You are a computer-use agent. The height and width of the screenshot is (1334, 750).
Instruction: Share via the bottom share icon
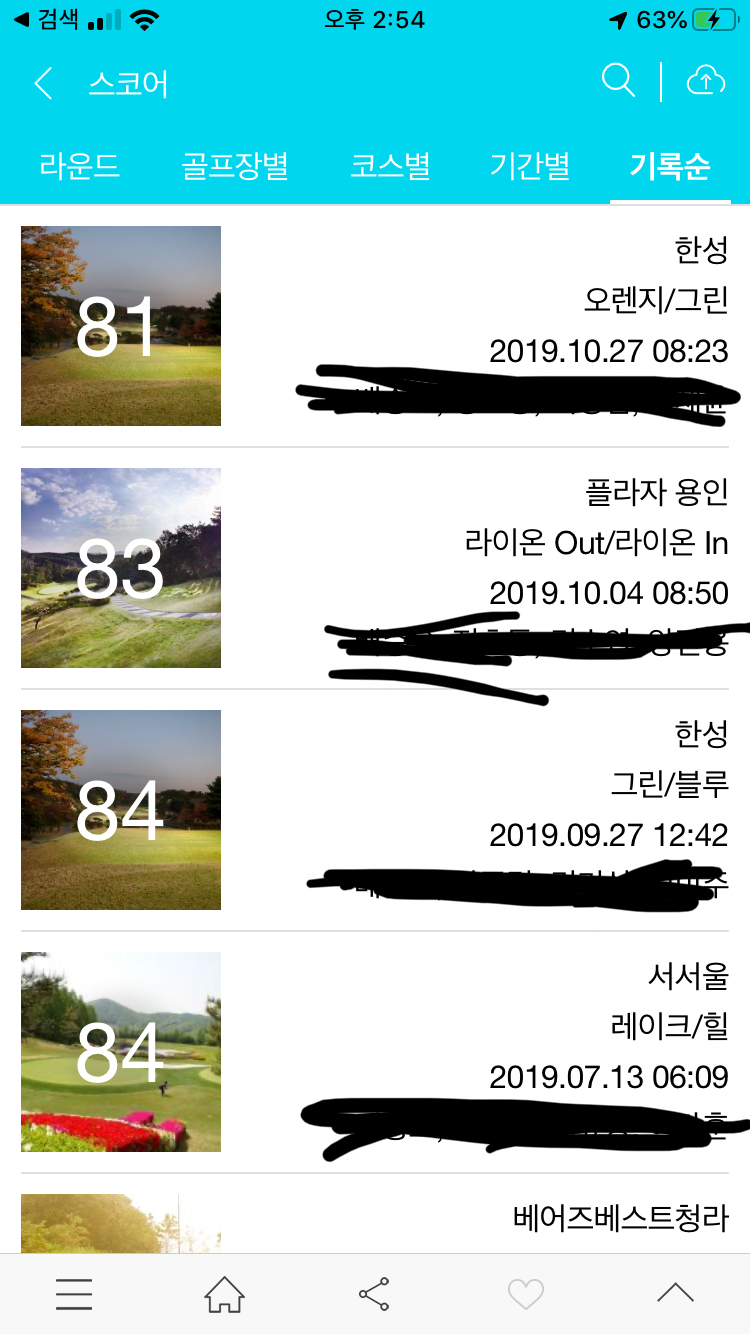374,1294
